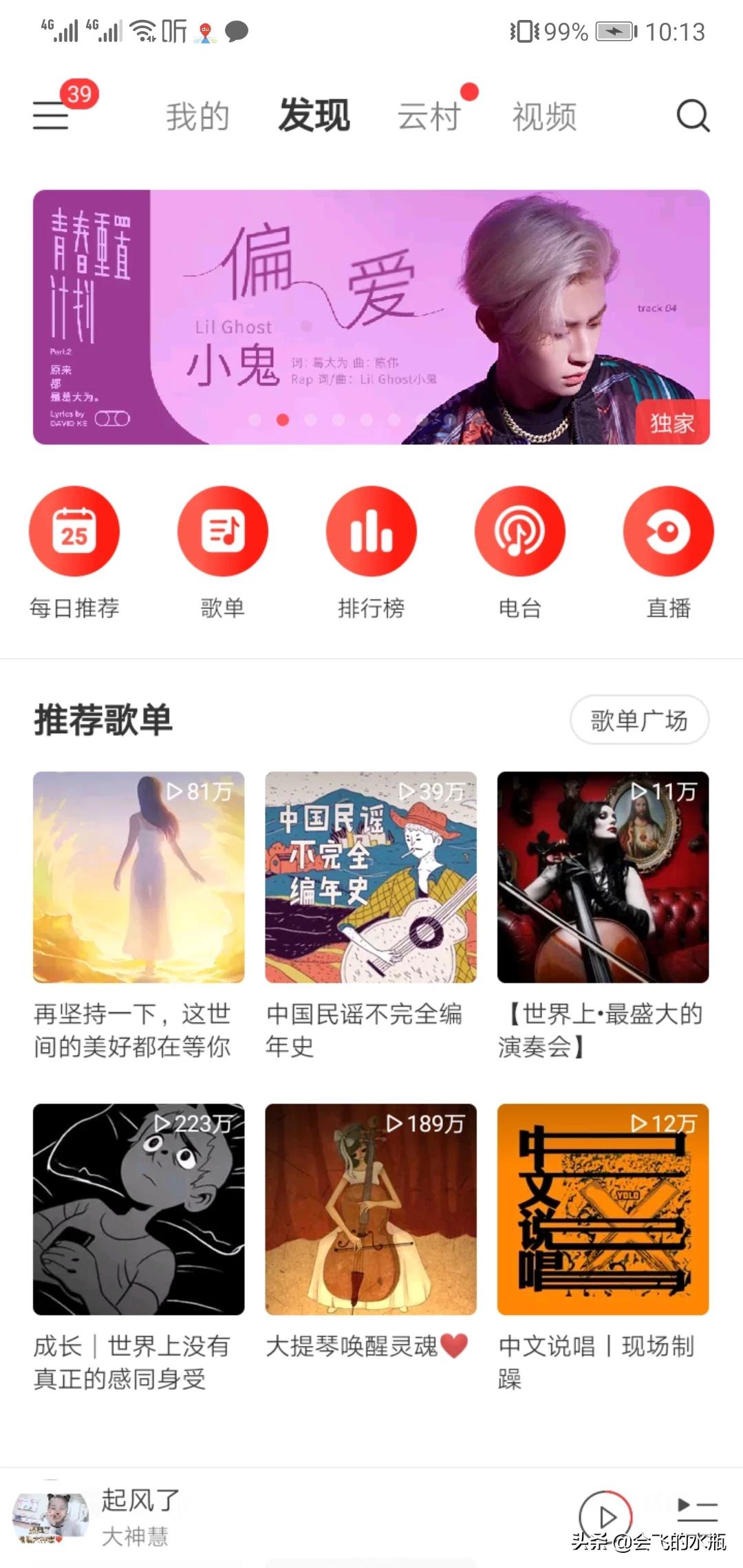The height and width of the screenshot is (1568, 743).
Task: Open playlist 【世界上·最盛大的演奏会】
Action: pyautogui.click(x=603, y=877)
